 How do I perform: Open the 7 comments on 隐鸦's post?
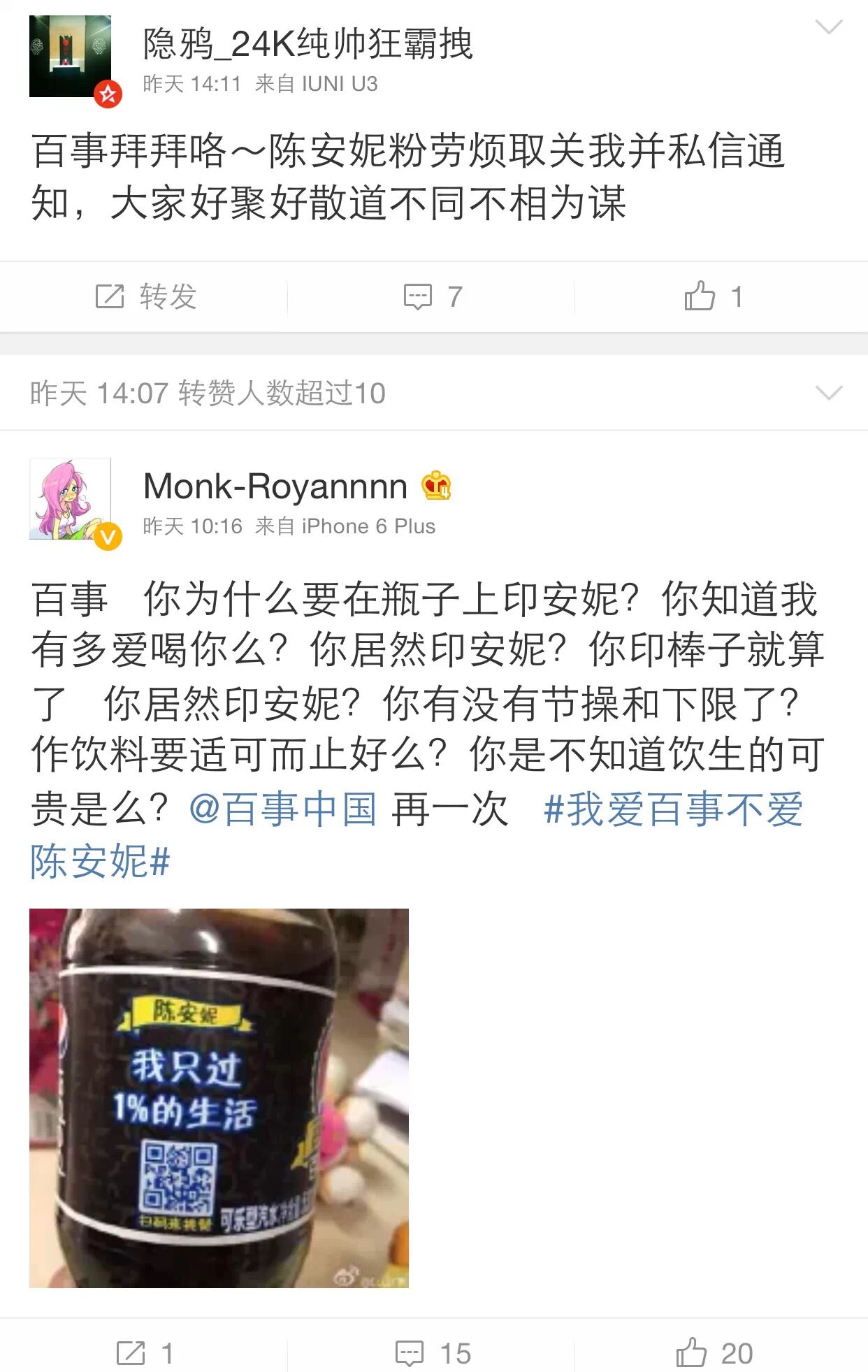(x=433, y=297)
